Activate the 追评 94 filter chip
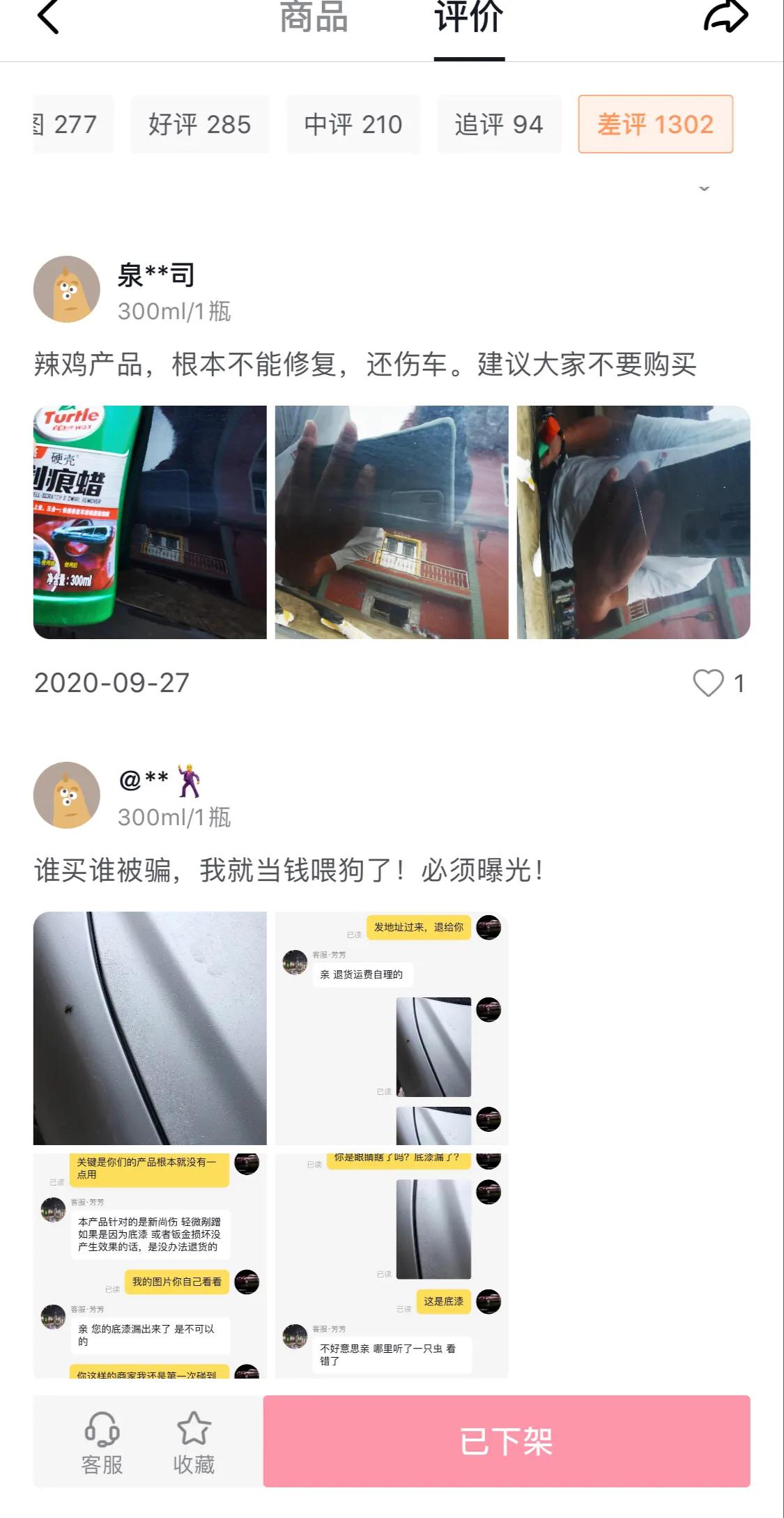 499,123
